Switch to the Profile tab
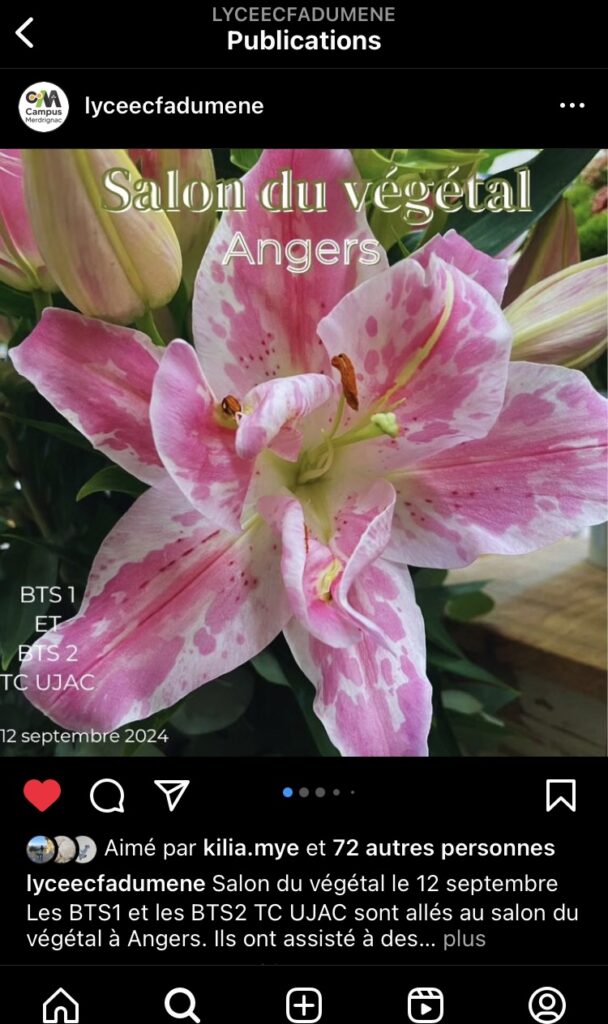Screen dimensions: 608x1024 (547, 1003)
